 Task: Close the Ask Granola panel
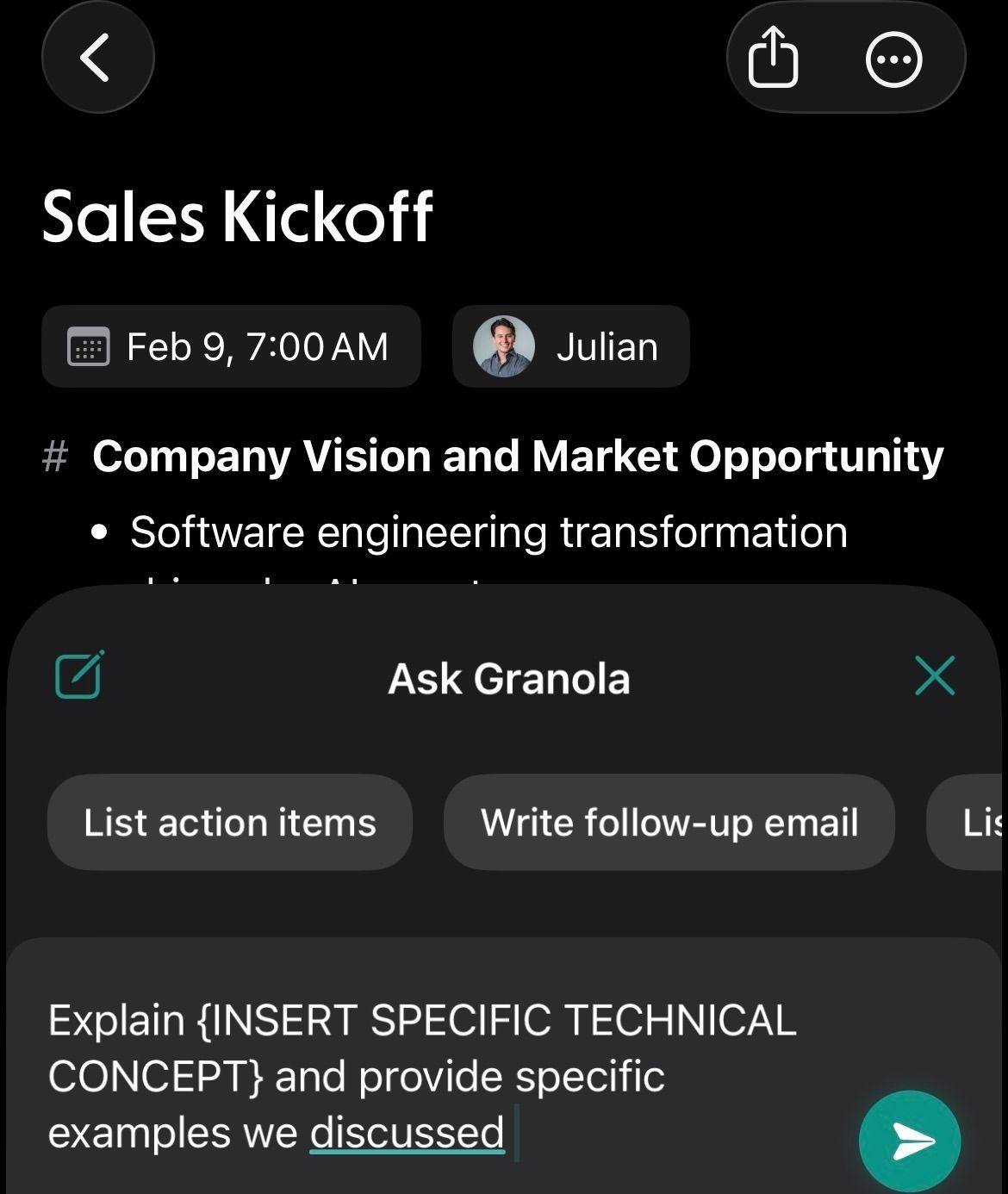[935, 675]
